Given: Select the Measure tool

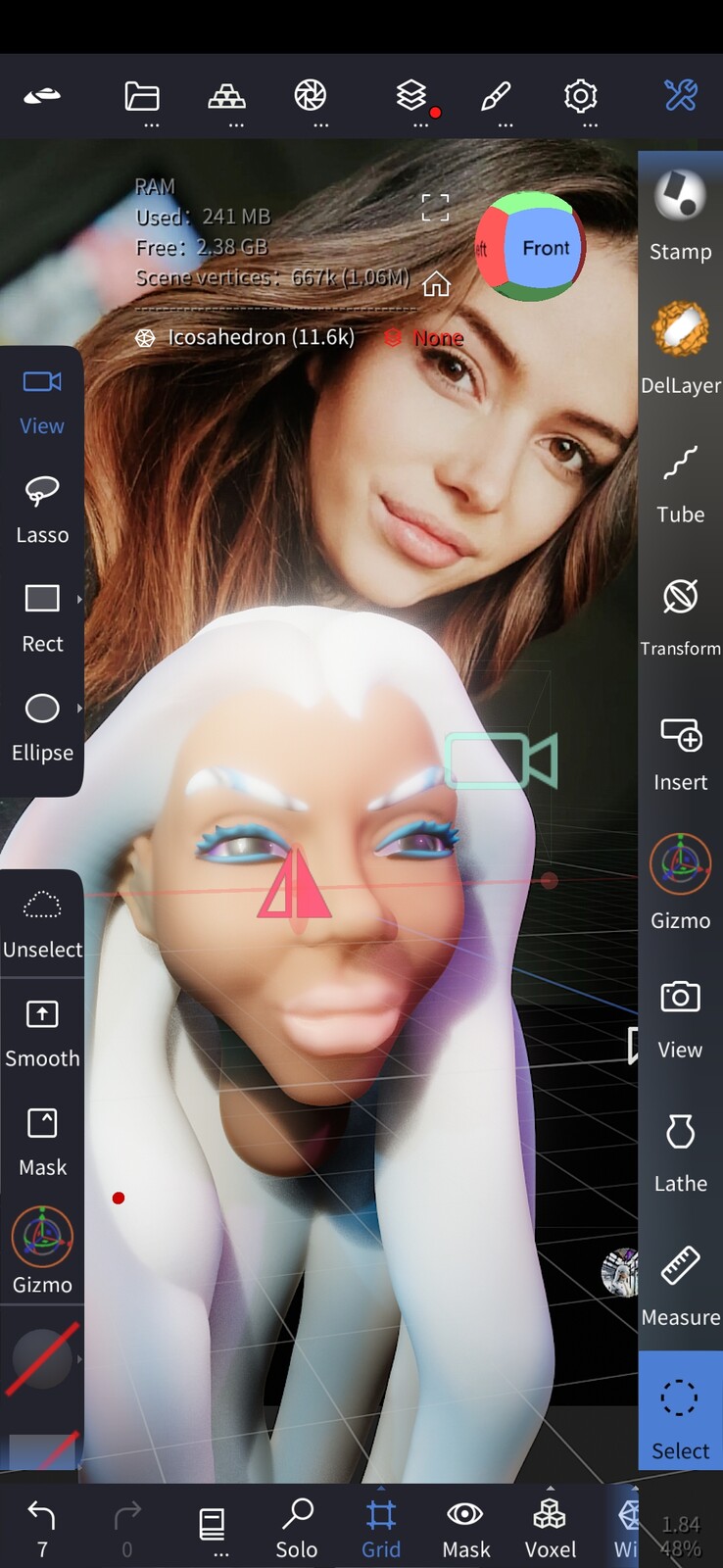Looking at the screenshot, I should click(680, 1285).
